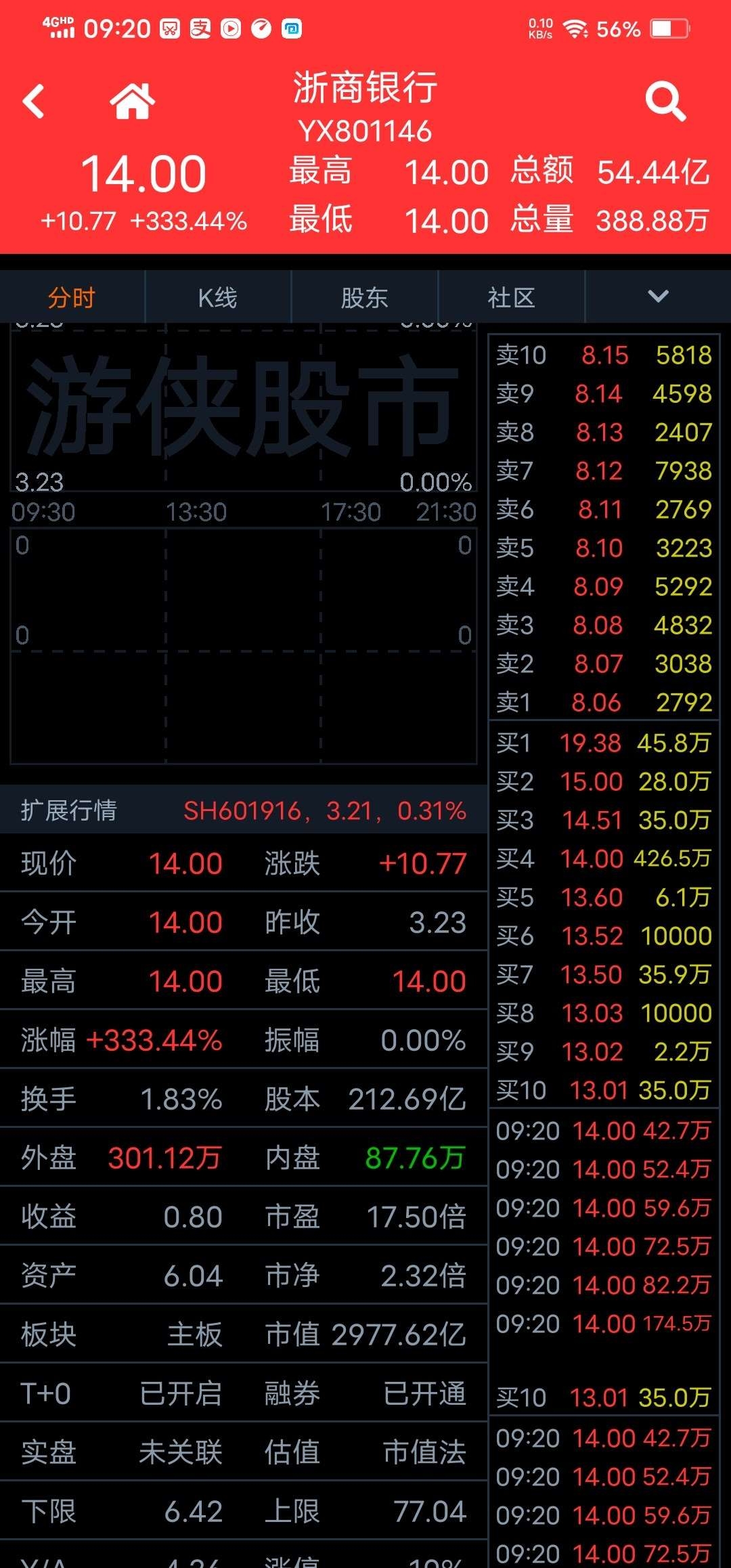Viewport: 731px width, 1568px height.
Task: Open the 社区 tab
Action: pyautogui.click(x=512, y=297)
